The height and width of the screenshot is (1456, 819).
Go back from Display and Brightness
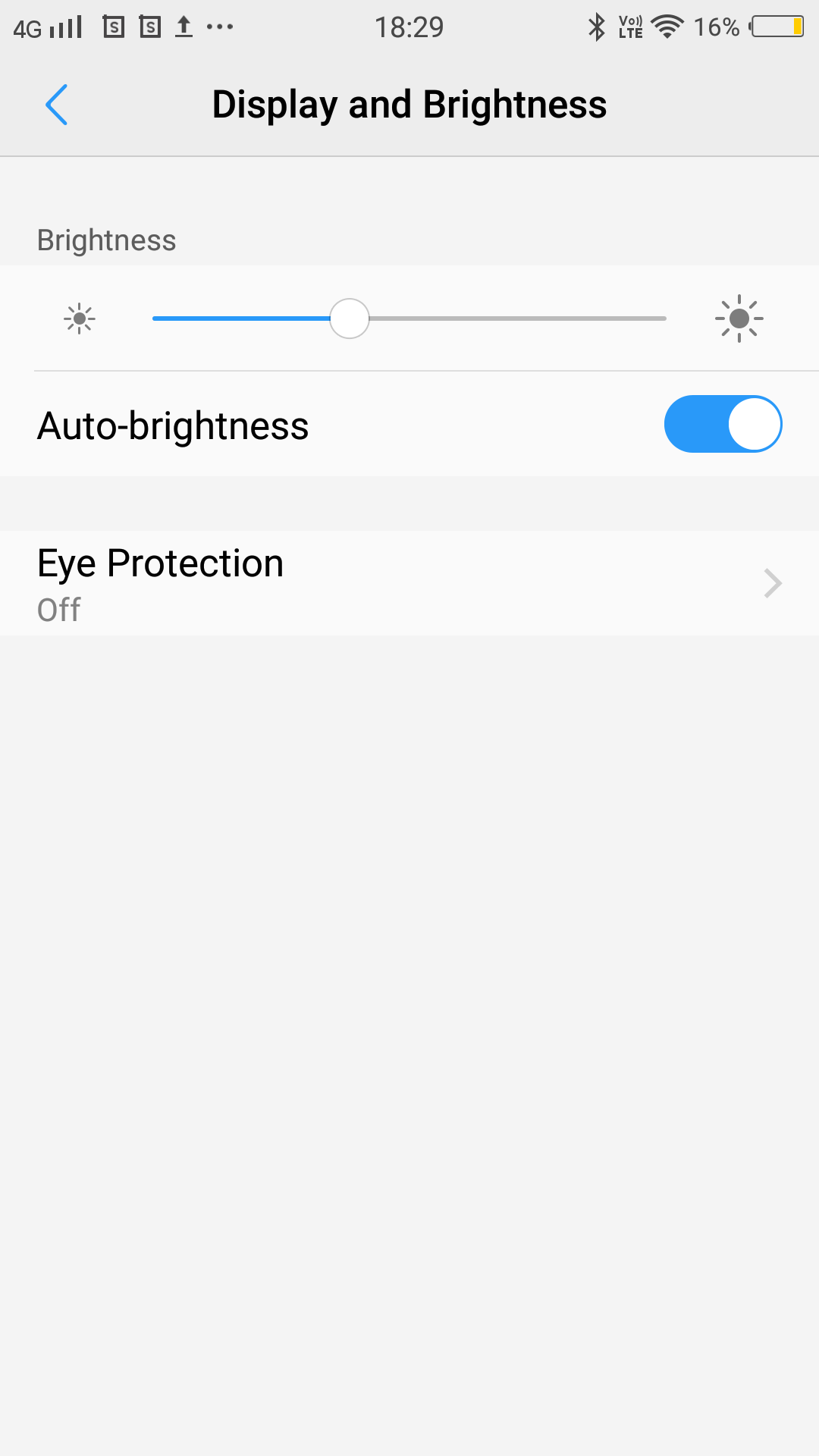(57, 105)
